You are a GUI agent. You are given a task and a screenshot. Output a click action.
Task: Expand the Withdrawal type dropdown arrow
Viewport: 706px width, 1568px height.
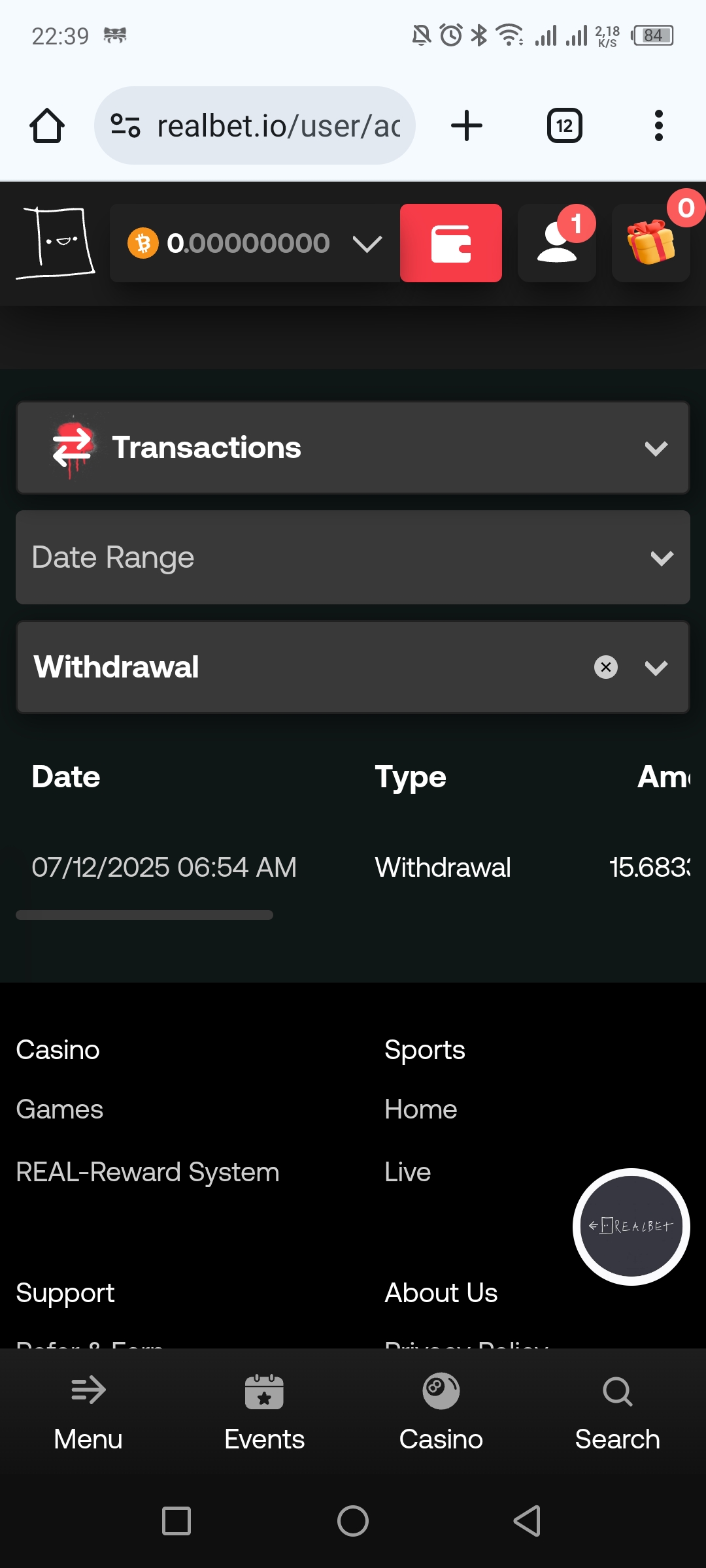pos(656,667)
